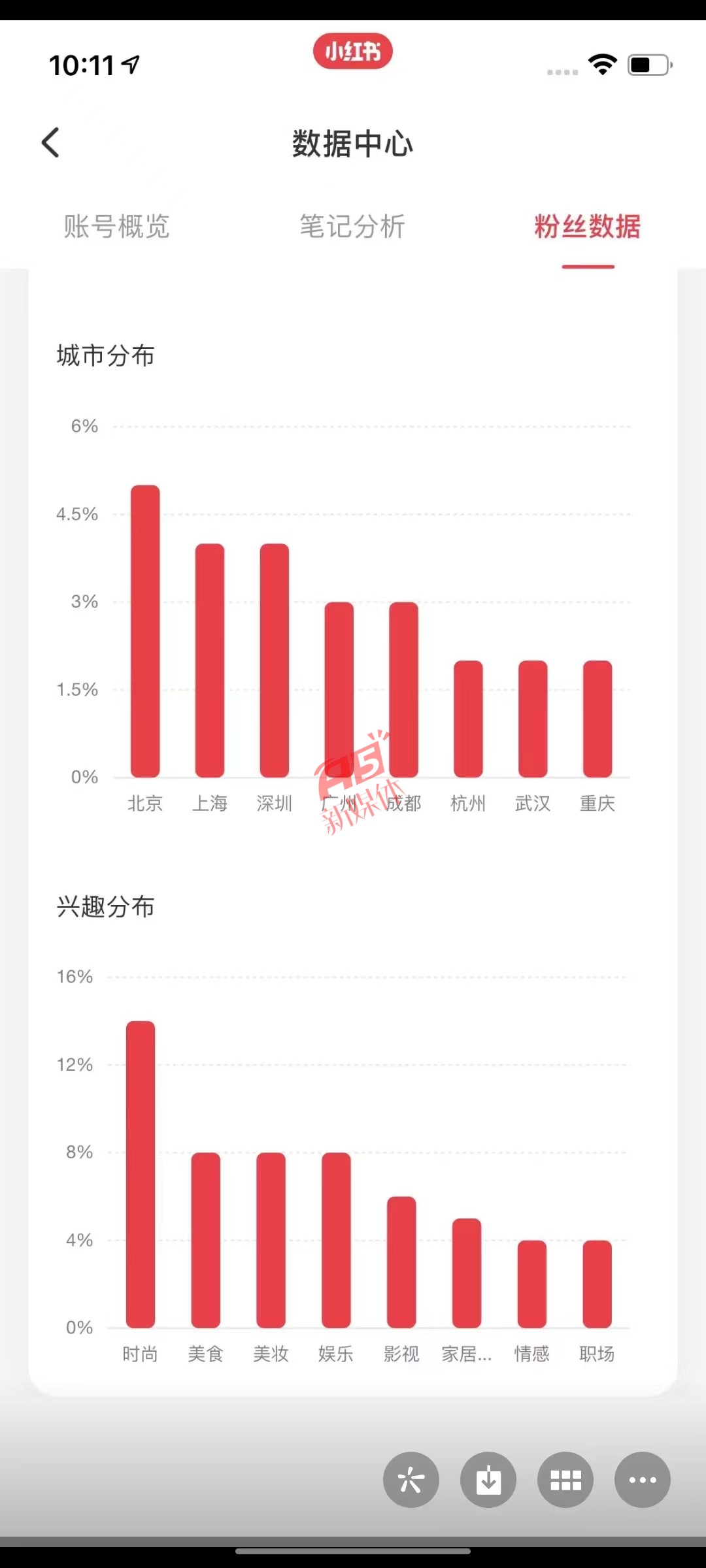Tap the 小红书 pill at the top
The width and height of the screenshot is (706, 1568).
coord(353,52)
